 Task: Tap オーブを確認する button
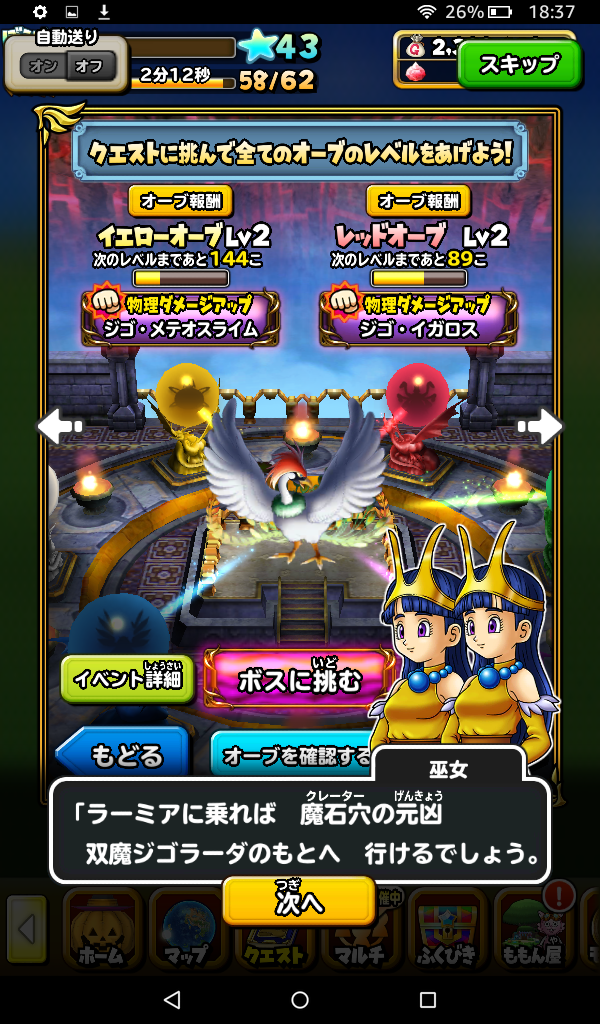[x=292, y=754]
